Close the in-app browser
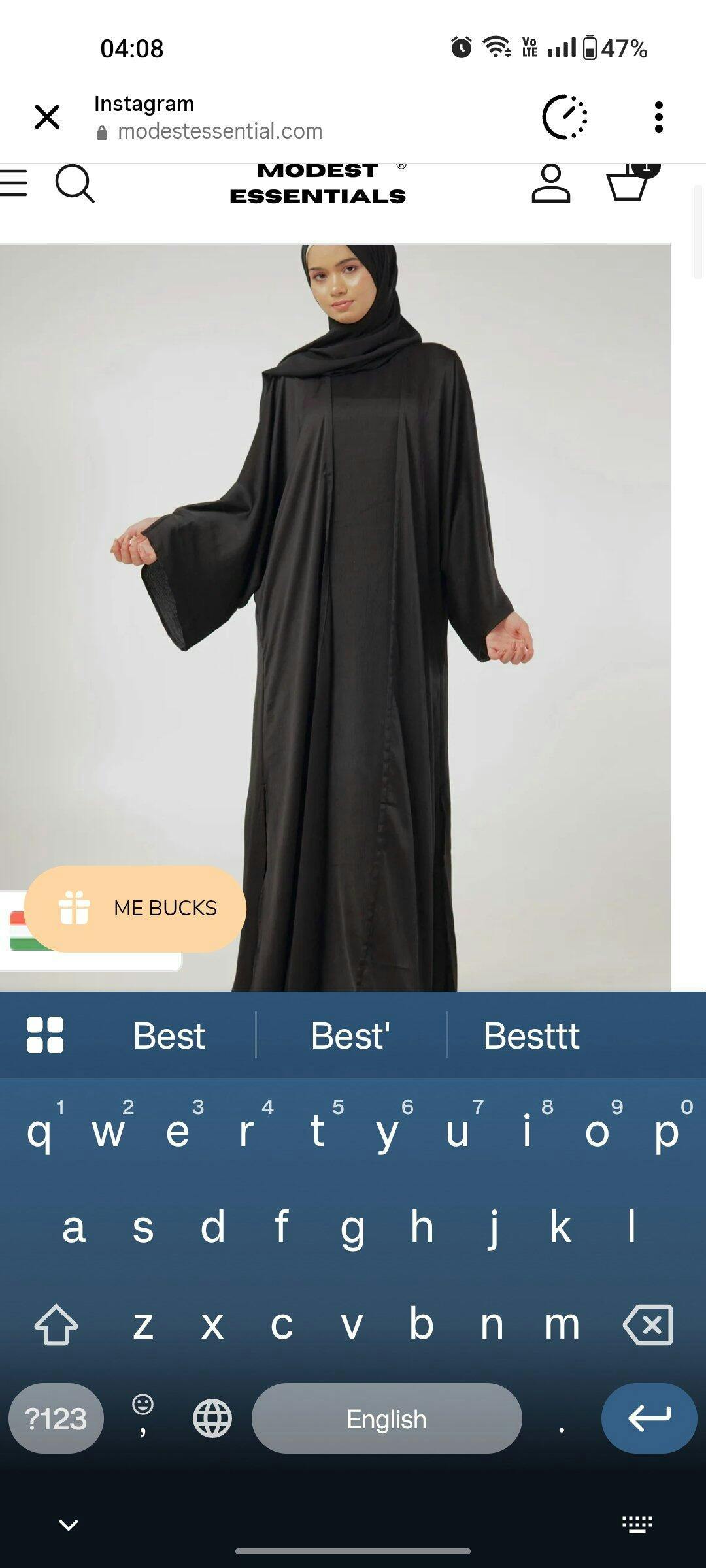Screen dimensions: 706x1568 click(47, 118)
